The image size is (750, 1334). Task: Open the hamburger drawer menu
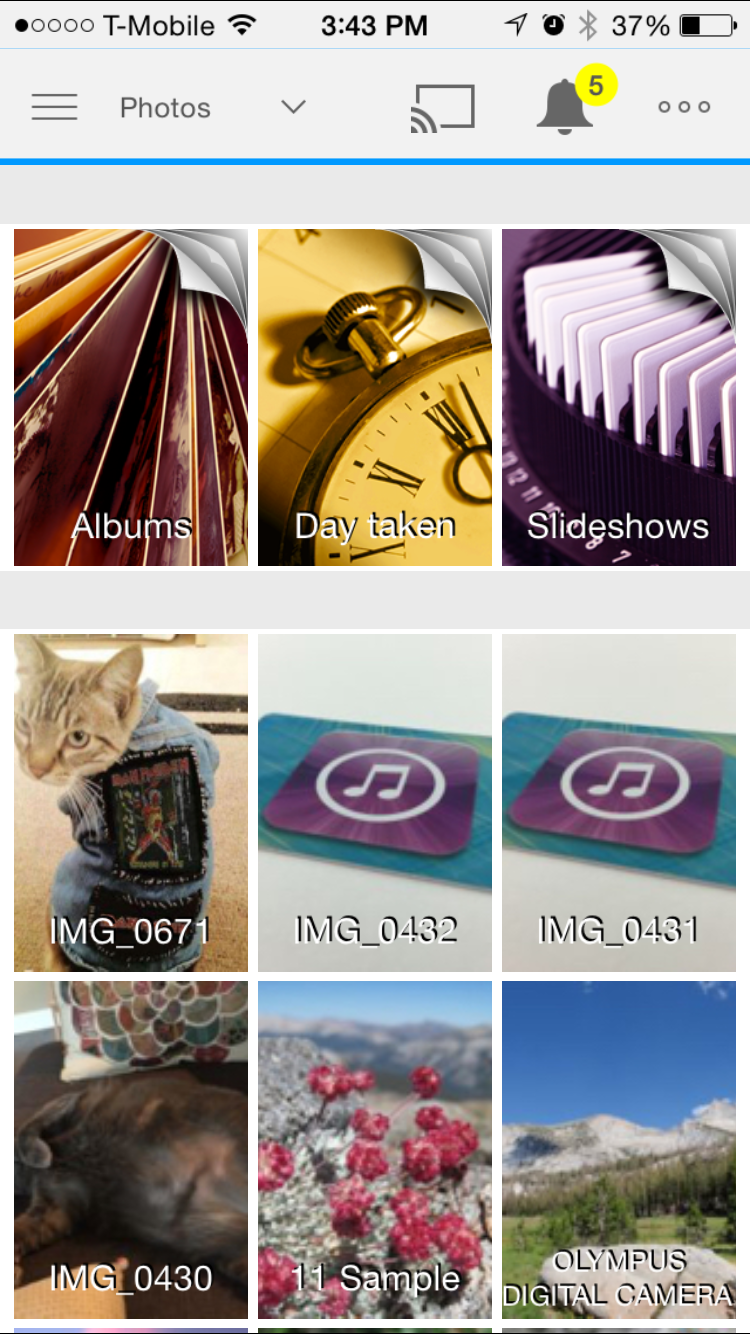pos(54,107)
